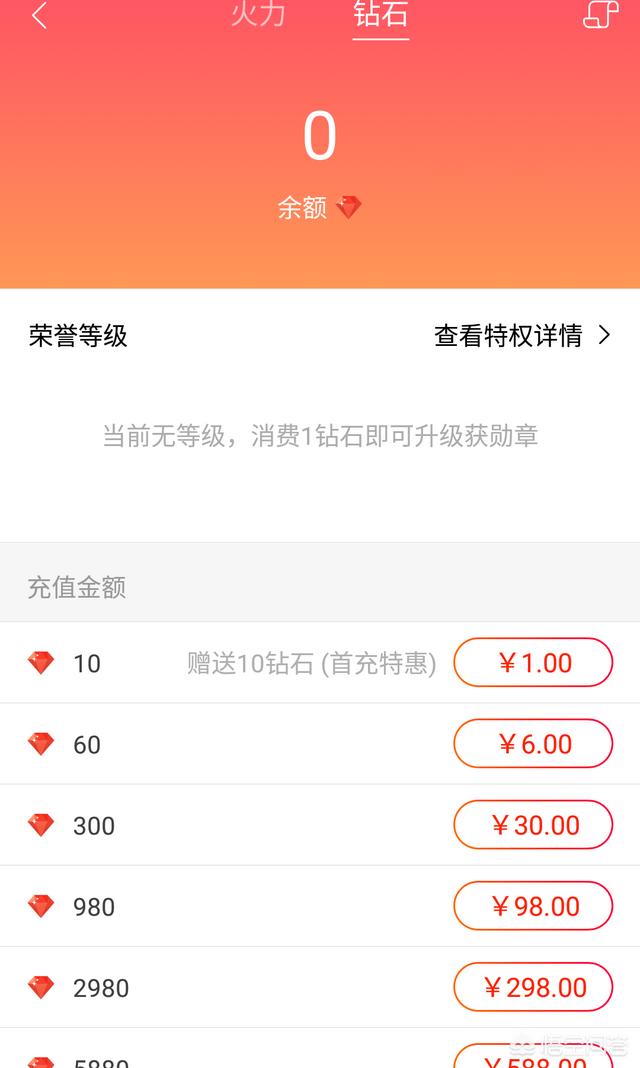Select the 钻石 tab
The image size is (640, 1068).
tap(380, 15)
